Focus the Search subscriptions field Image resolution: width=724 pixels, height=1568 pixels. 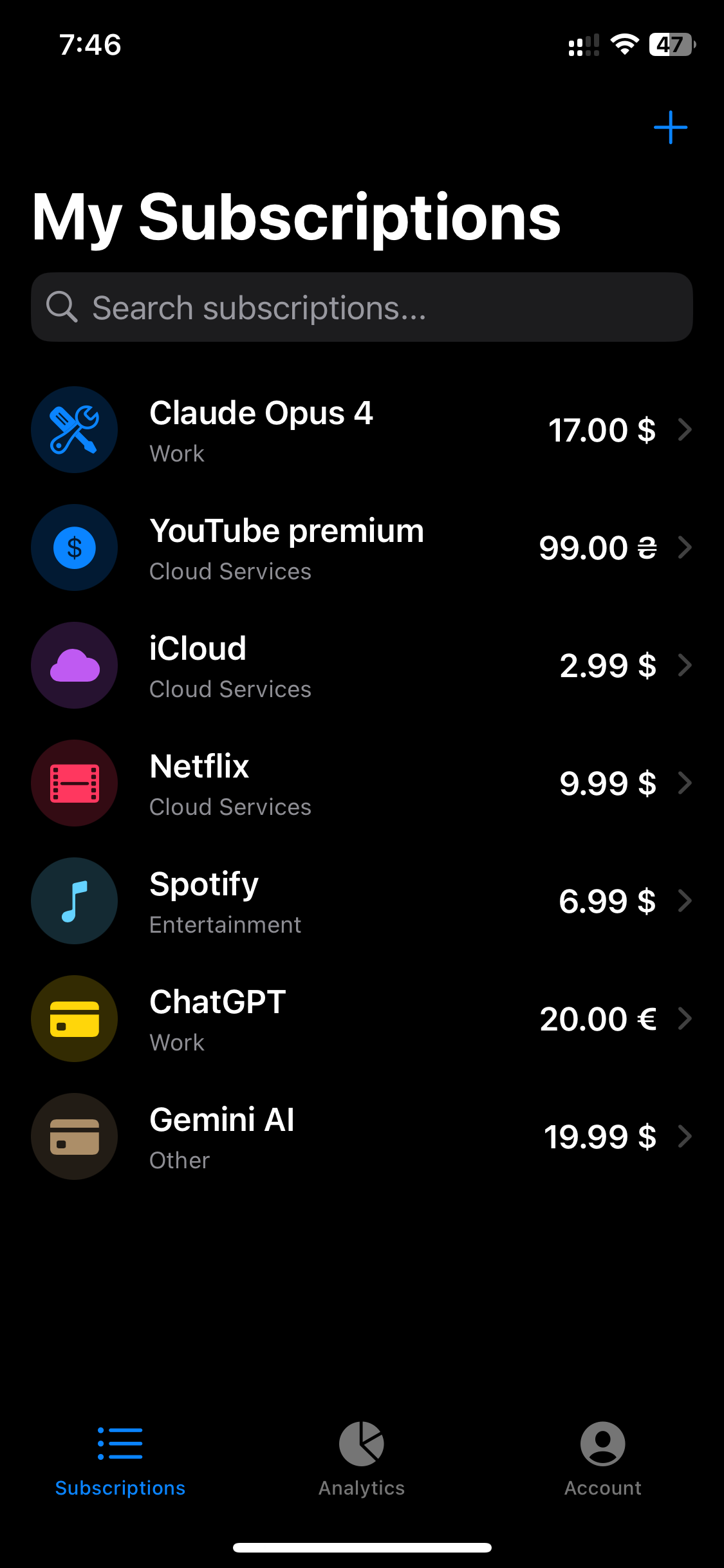[x=362, y=307]
